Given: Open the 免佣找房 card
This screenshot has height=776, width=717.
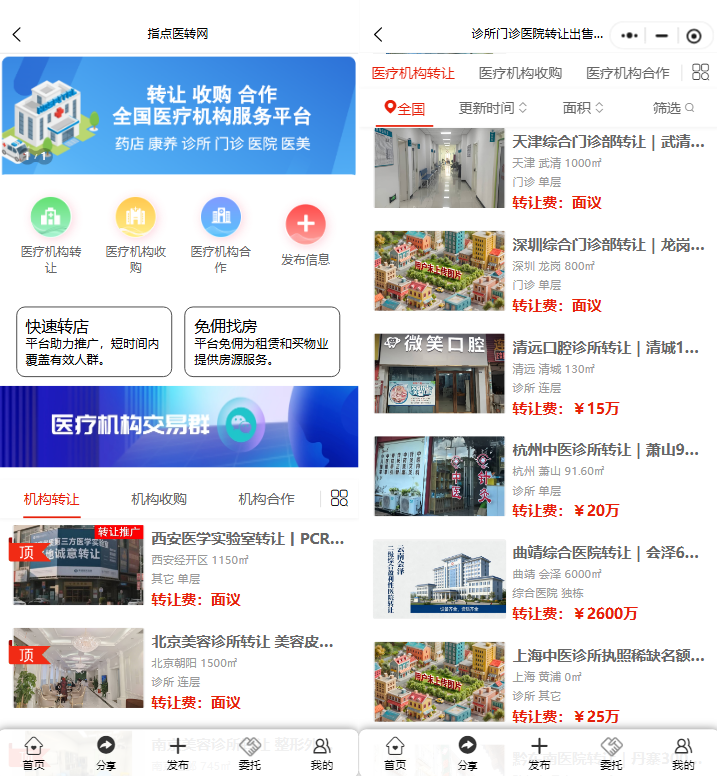Looking at the screenshot, I should pos(262,341).
